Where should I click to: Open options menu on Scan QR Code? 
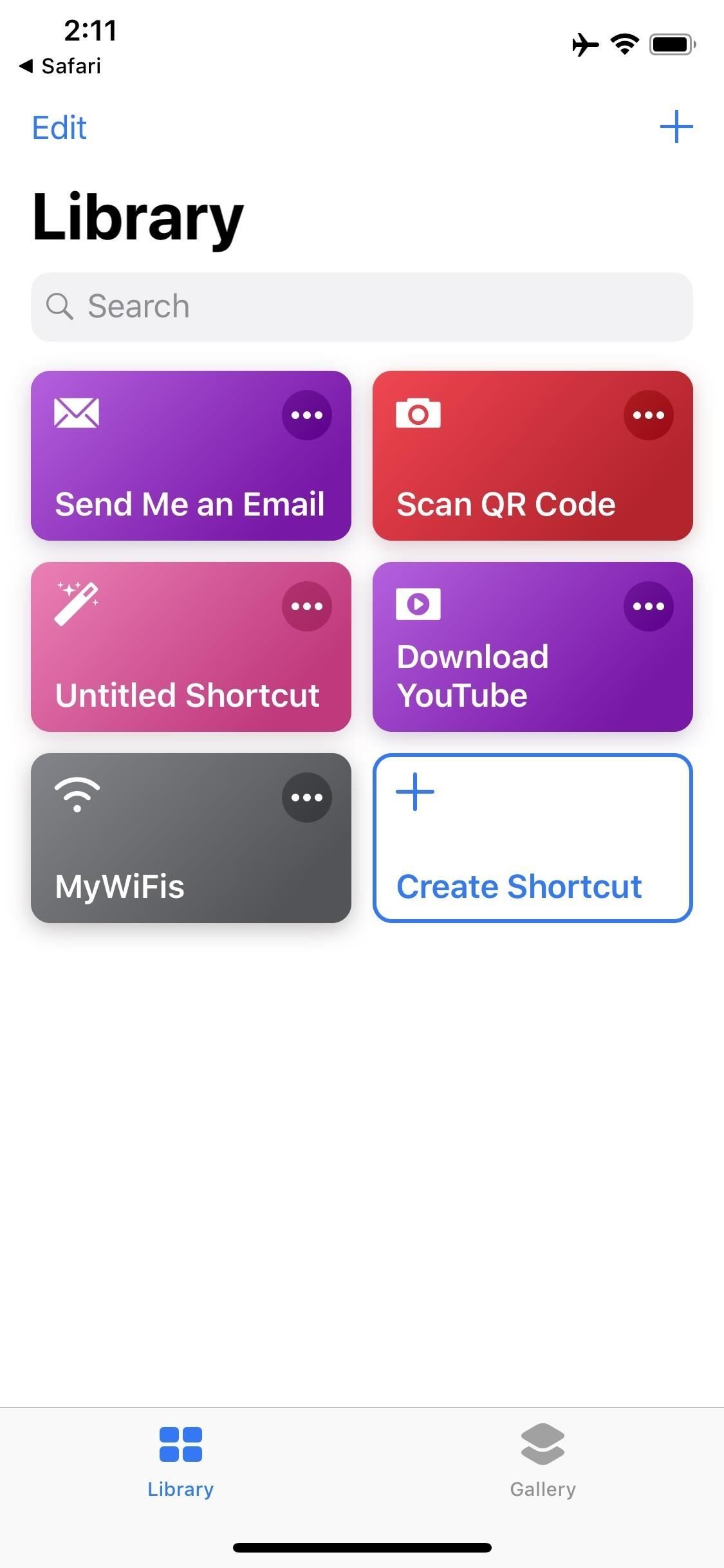coord(649,415)
